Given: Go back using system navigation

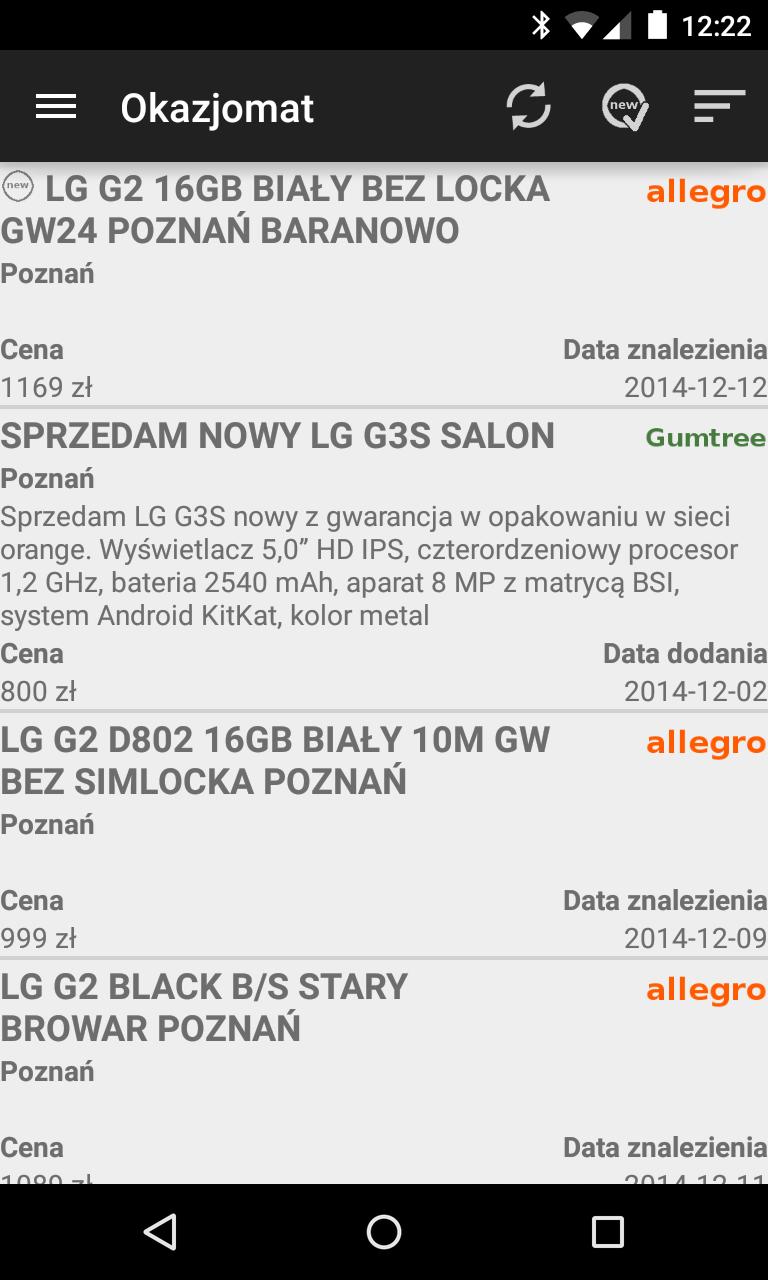Looking at the screenshot, I should pyautogui.click(x=160, y=1232).
